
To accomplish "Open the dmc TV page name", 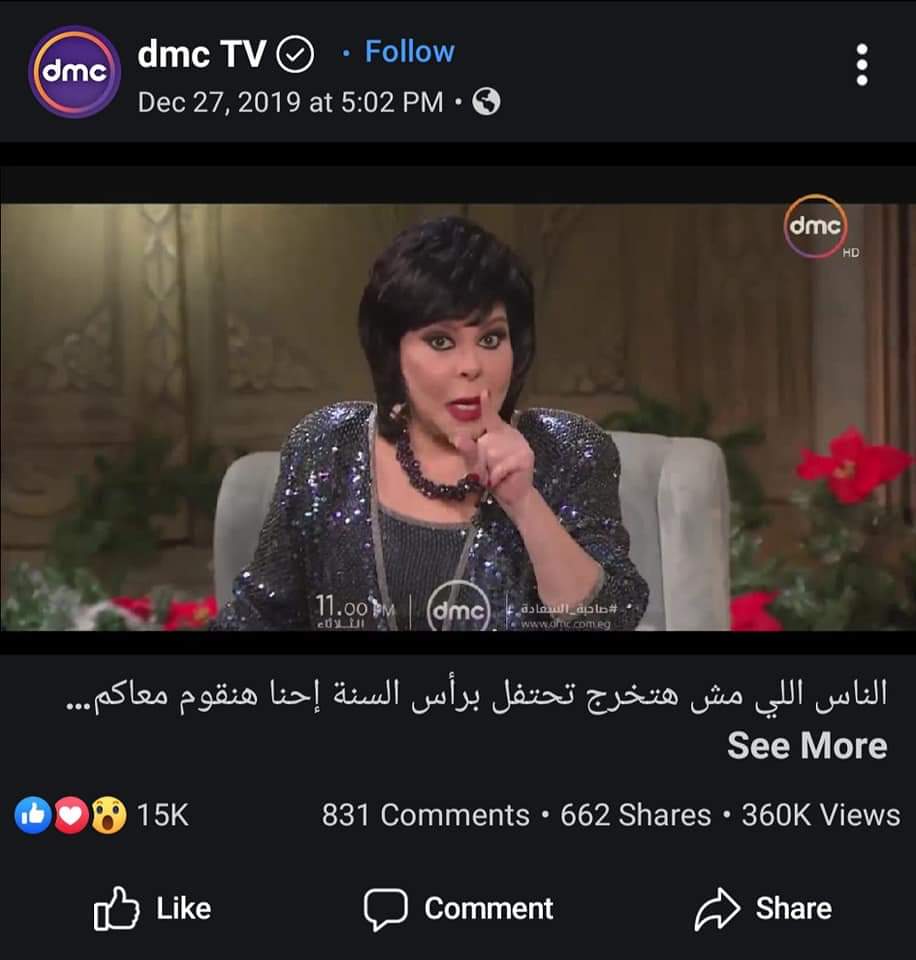I will [201, 54].
